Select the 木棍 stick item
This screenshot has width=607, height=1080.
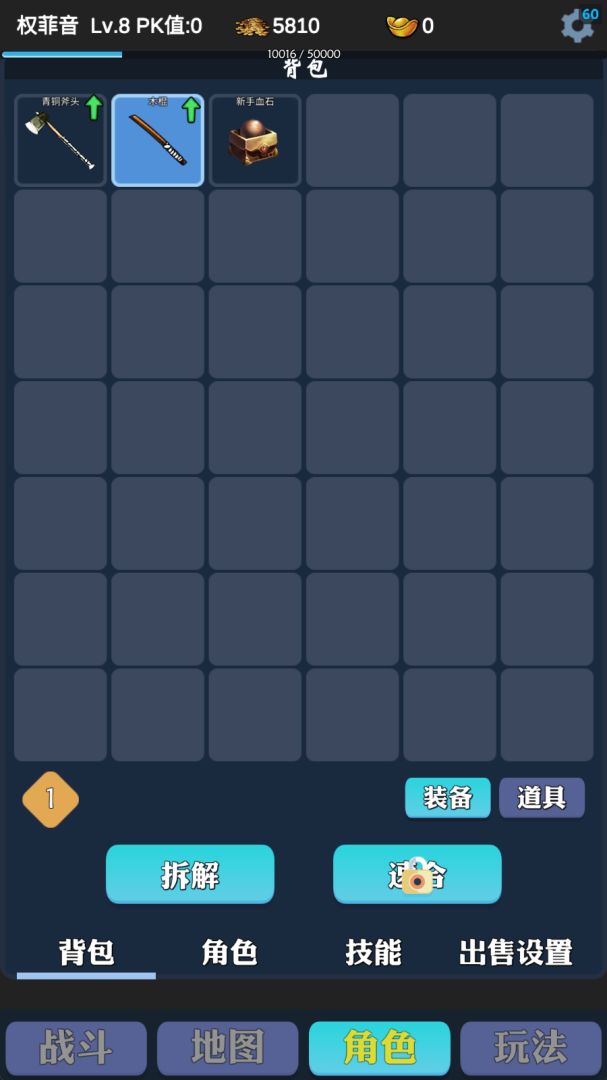coord(158,140)
